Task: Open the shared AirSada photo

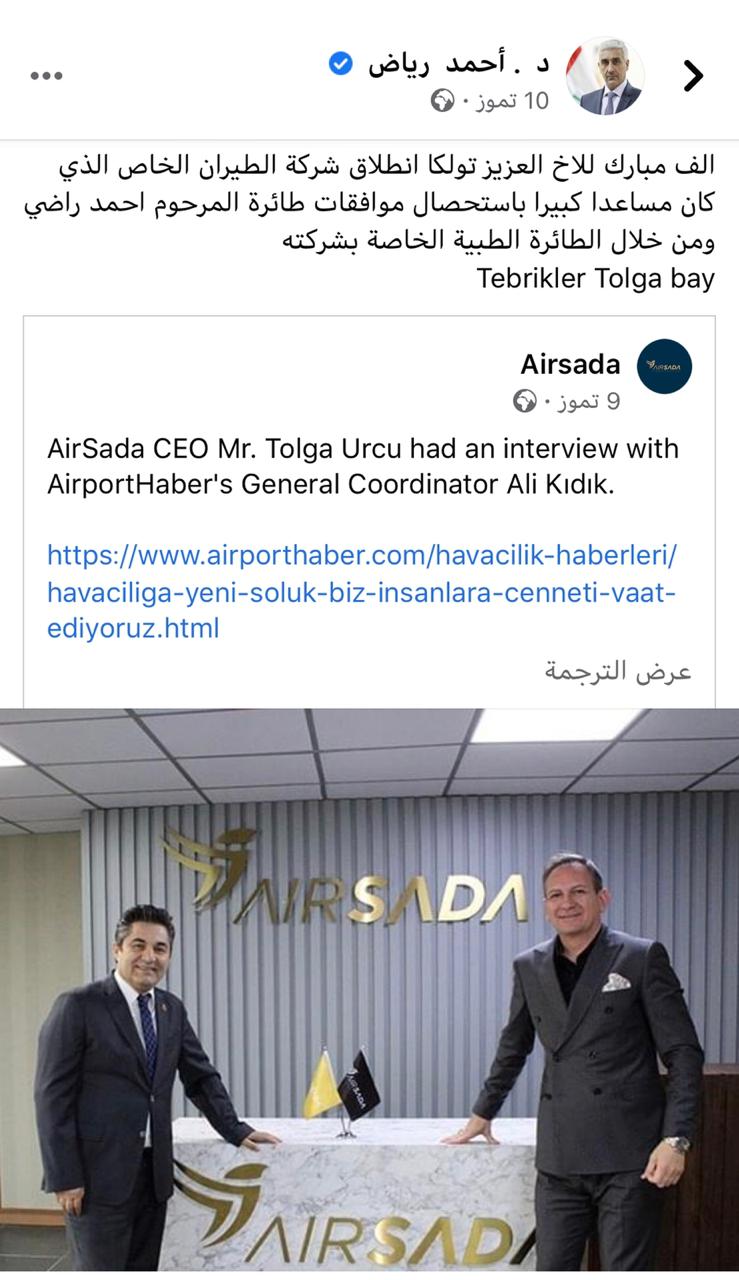Action: pyautogui.click(x=369, y=990)
